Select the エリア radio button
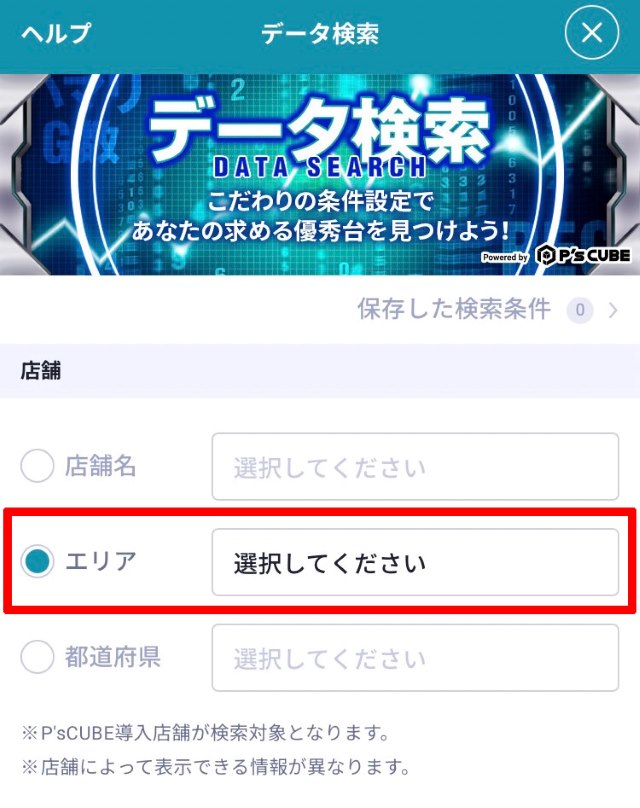This screenshot has height=808, width=640. (x=37, y=562)
